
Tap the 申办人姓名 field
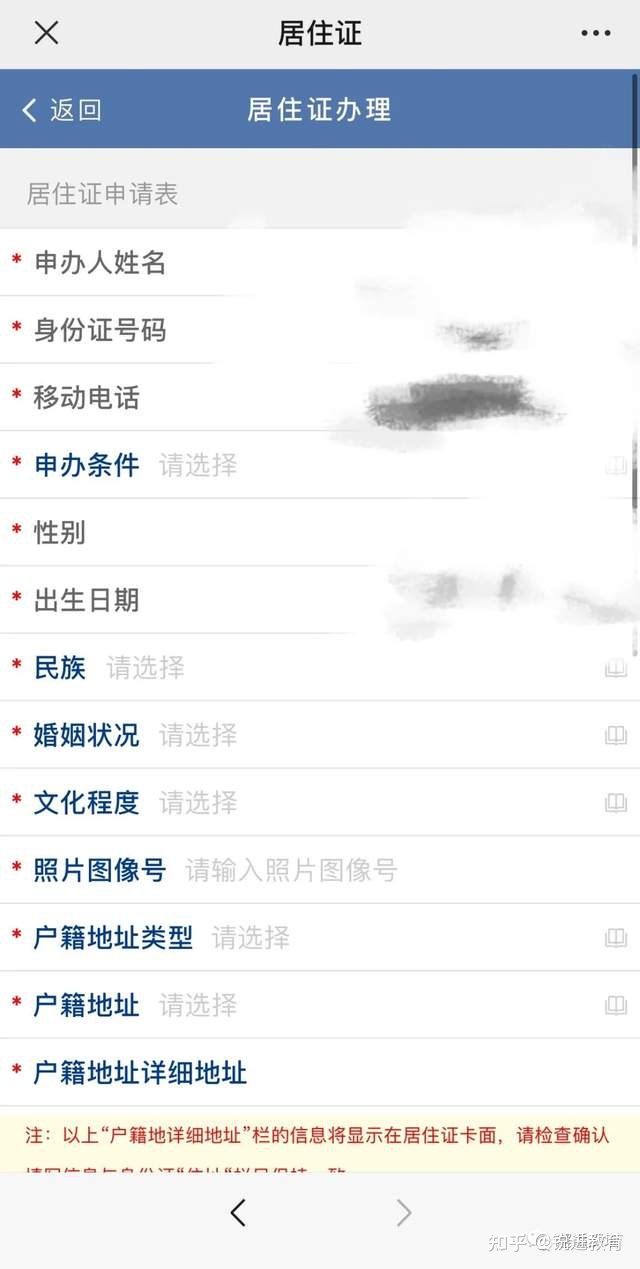coord(400,263)
